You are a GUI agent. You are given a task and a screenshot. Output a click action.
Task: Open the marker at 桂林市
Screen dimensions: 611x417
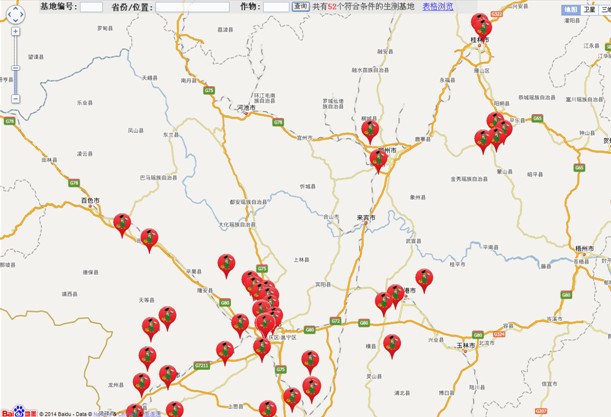tap(481, 24)
